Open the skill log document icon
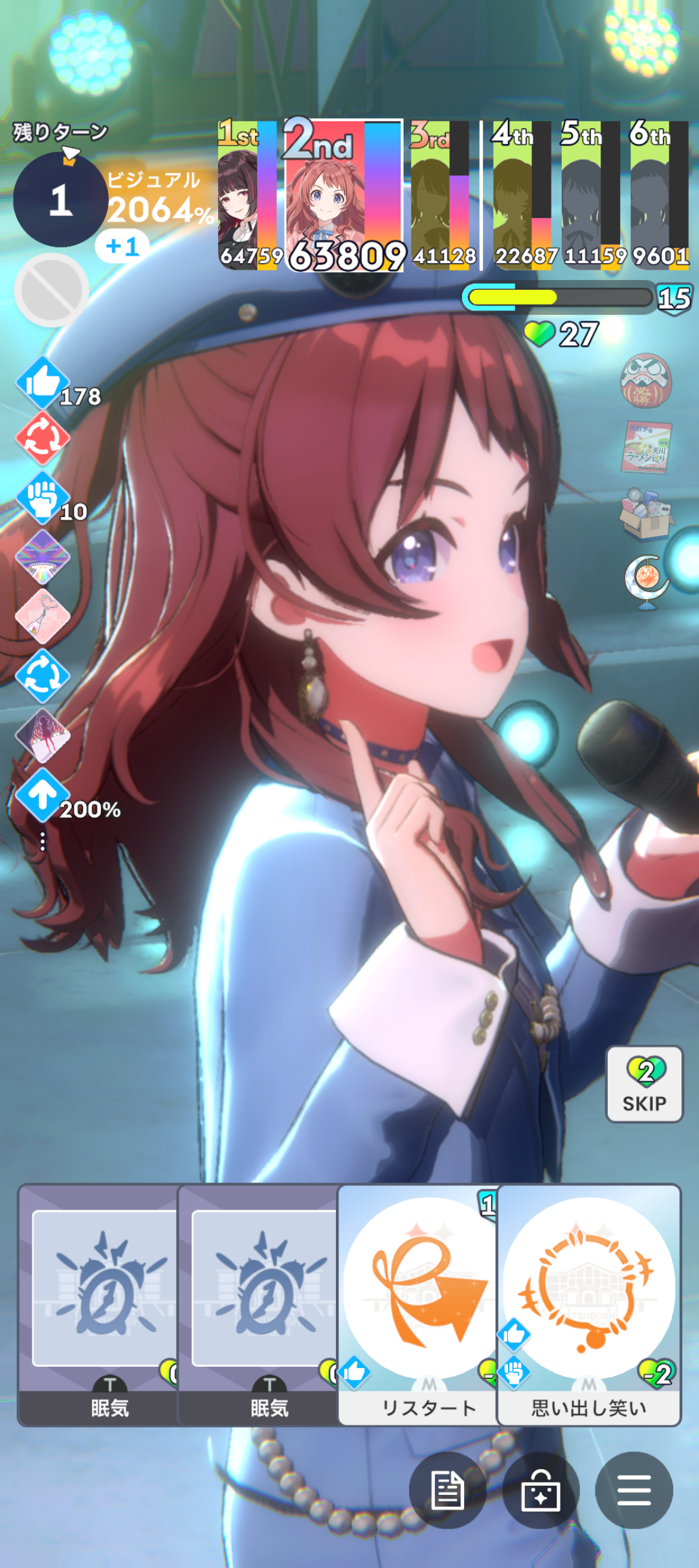This screenshot has height=1568, width=699. coord(448,1490)
